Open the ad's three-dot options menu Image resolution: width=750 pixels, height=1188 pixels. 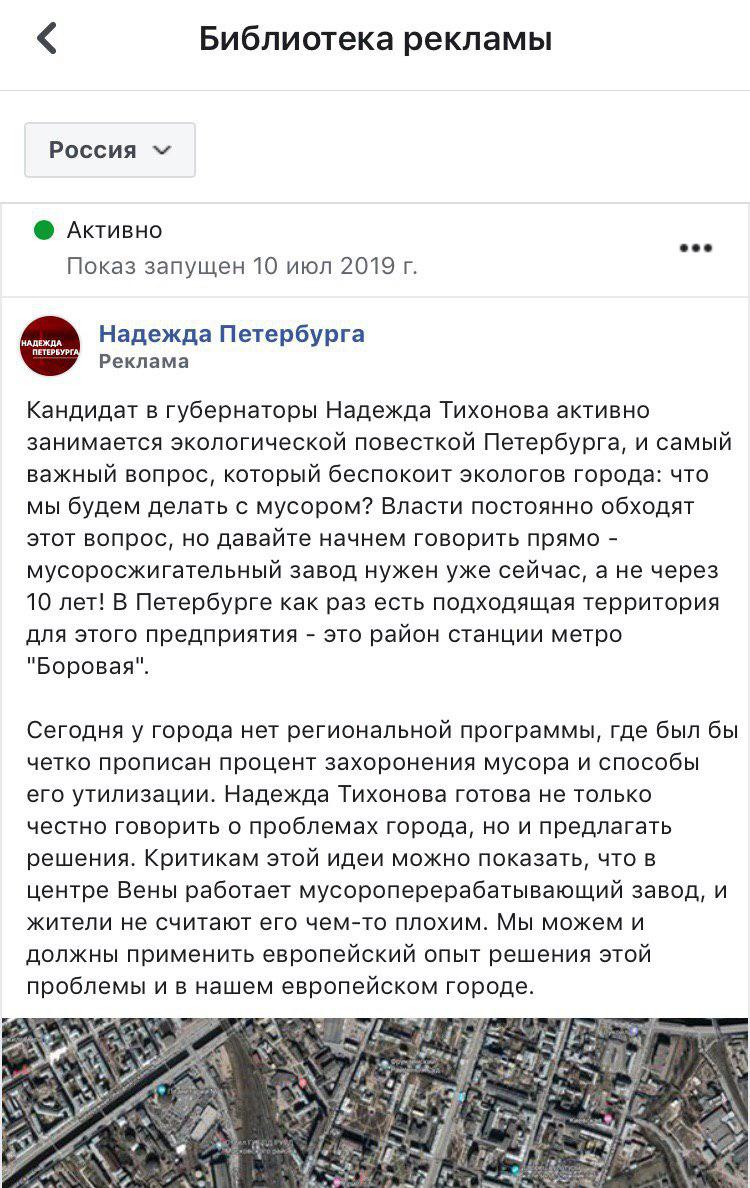pos(695,248)
